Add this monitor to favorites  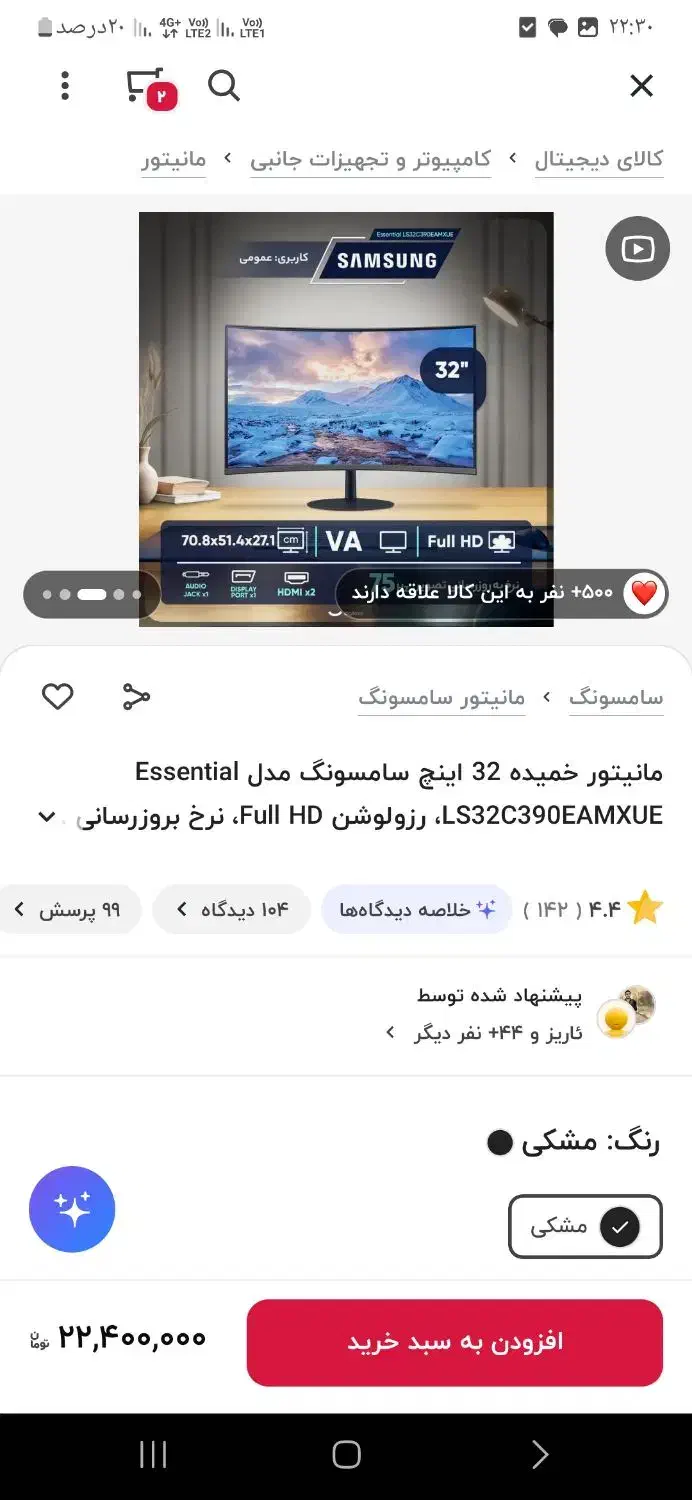(x=58, y=696)
